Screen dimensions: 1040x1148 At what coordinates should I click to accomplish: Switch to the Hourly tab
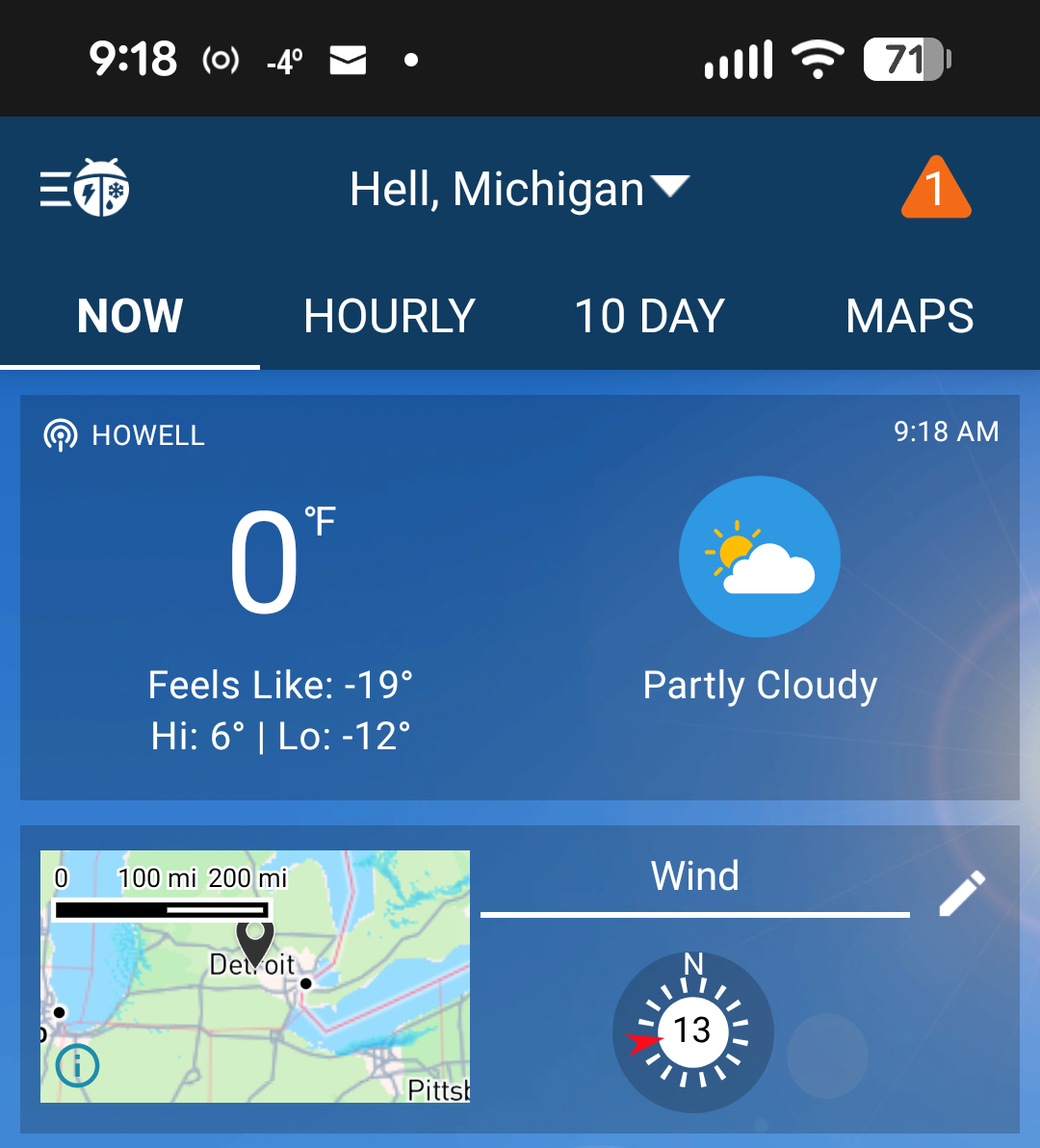point(390,316)
